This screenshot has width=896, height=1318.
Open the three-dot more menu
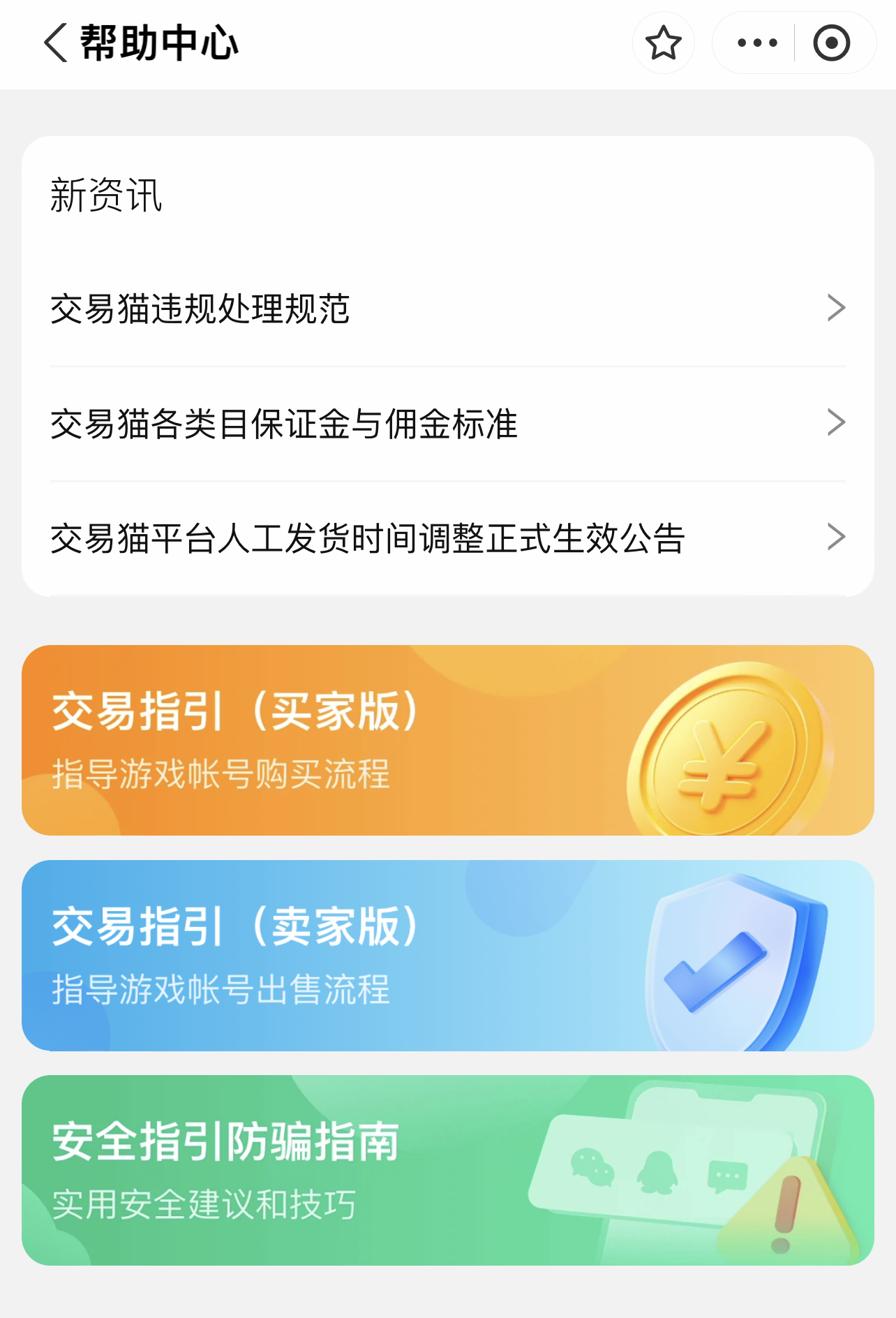[757, 43]
